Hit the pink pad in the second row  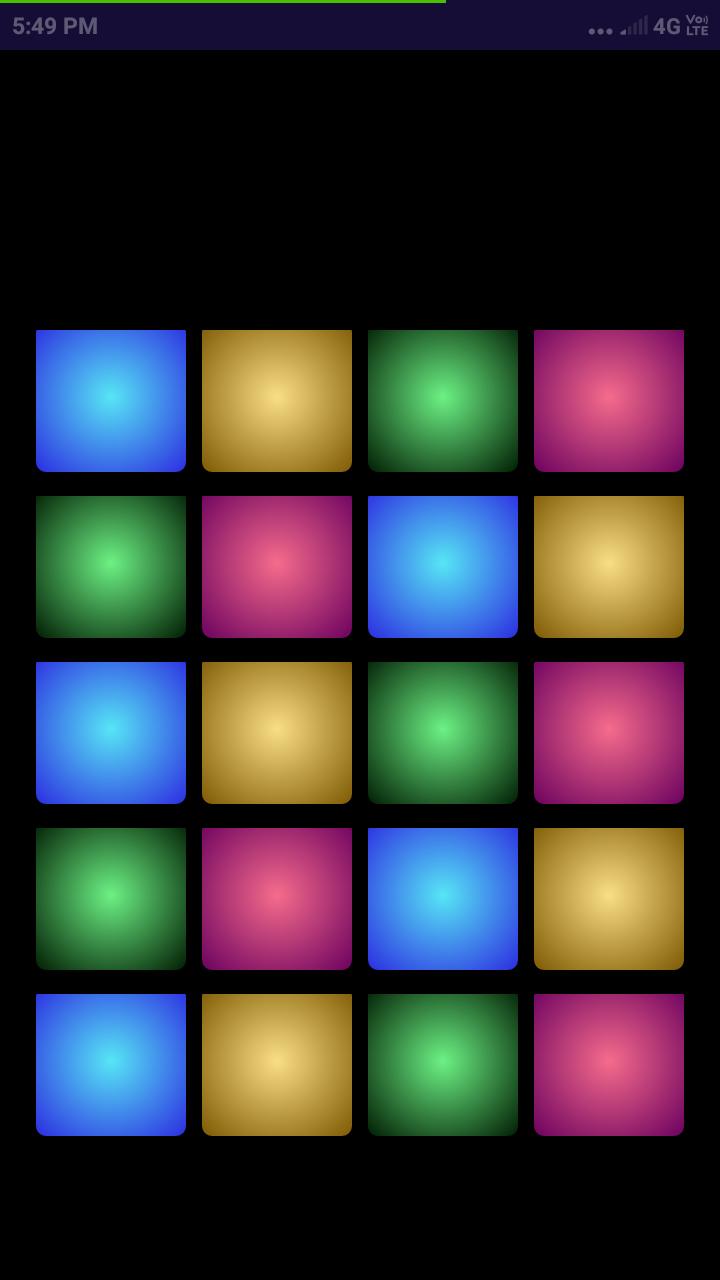(277, 566)
